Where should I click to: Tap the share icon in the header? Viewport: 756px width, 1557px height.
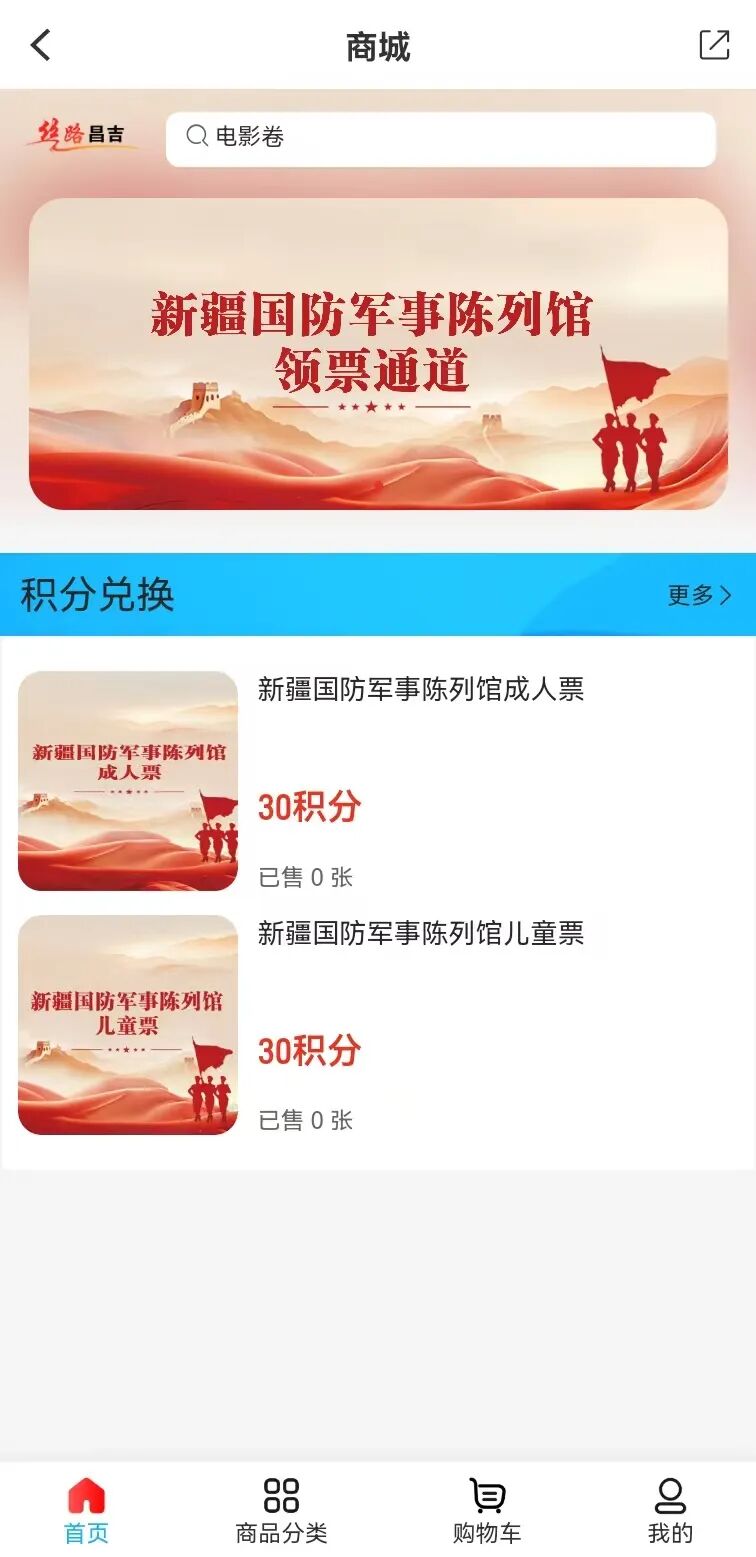tap(714, 45)
